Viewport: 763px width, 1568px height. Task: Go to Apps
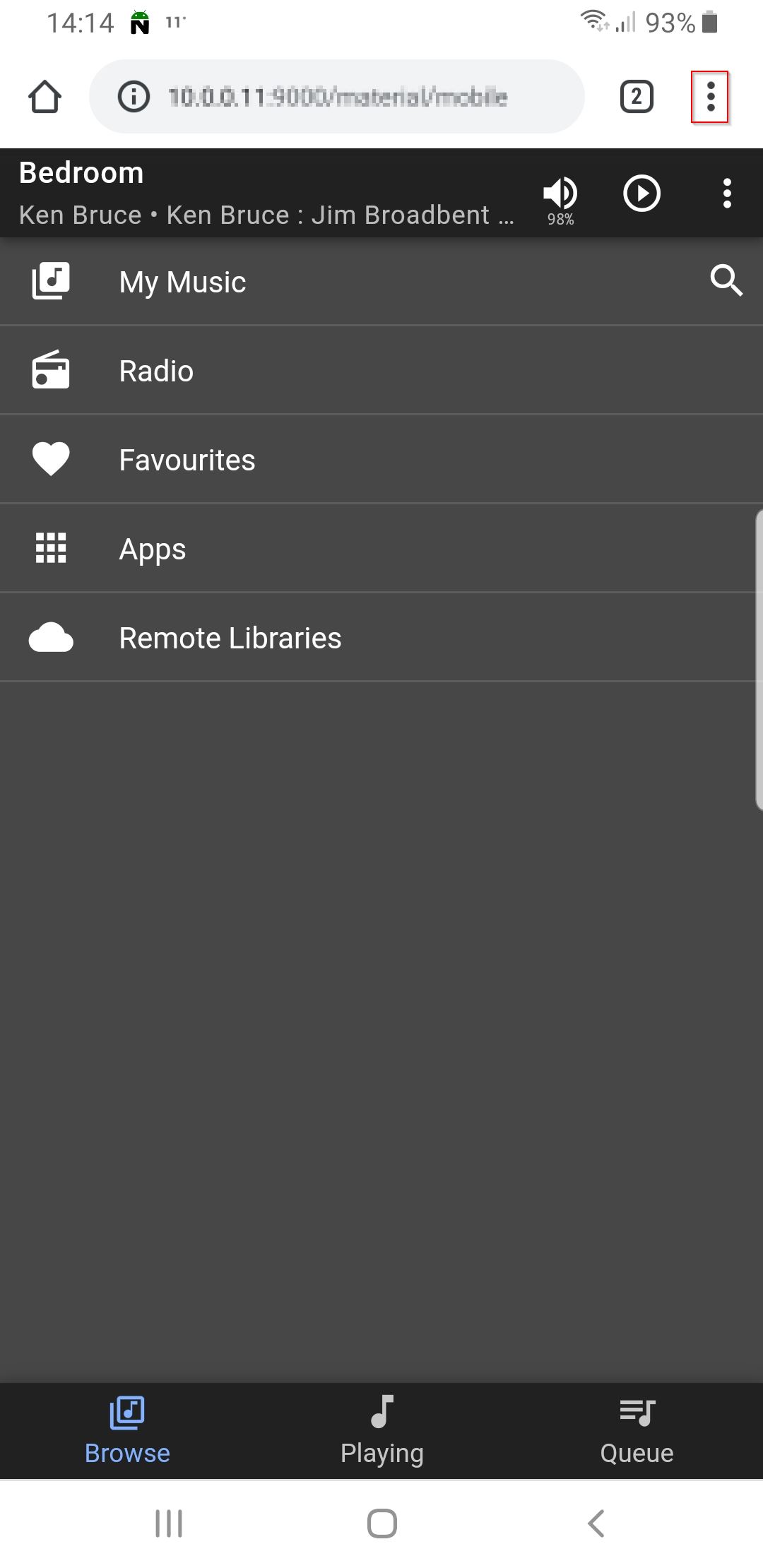click(x=152, y=549)
